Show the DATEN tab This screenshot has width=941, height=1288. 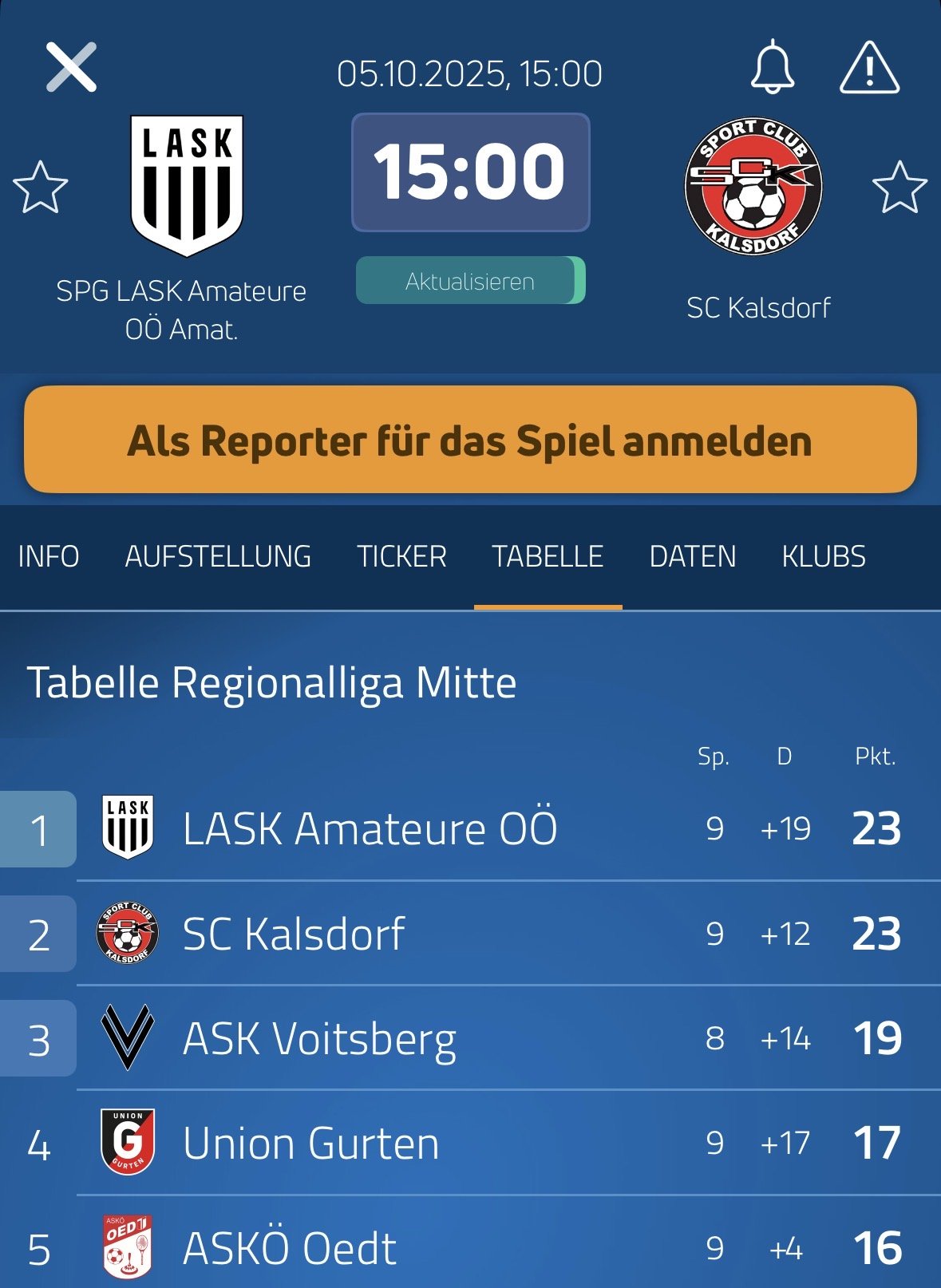coord(693,556)
